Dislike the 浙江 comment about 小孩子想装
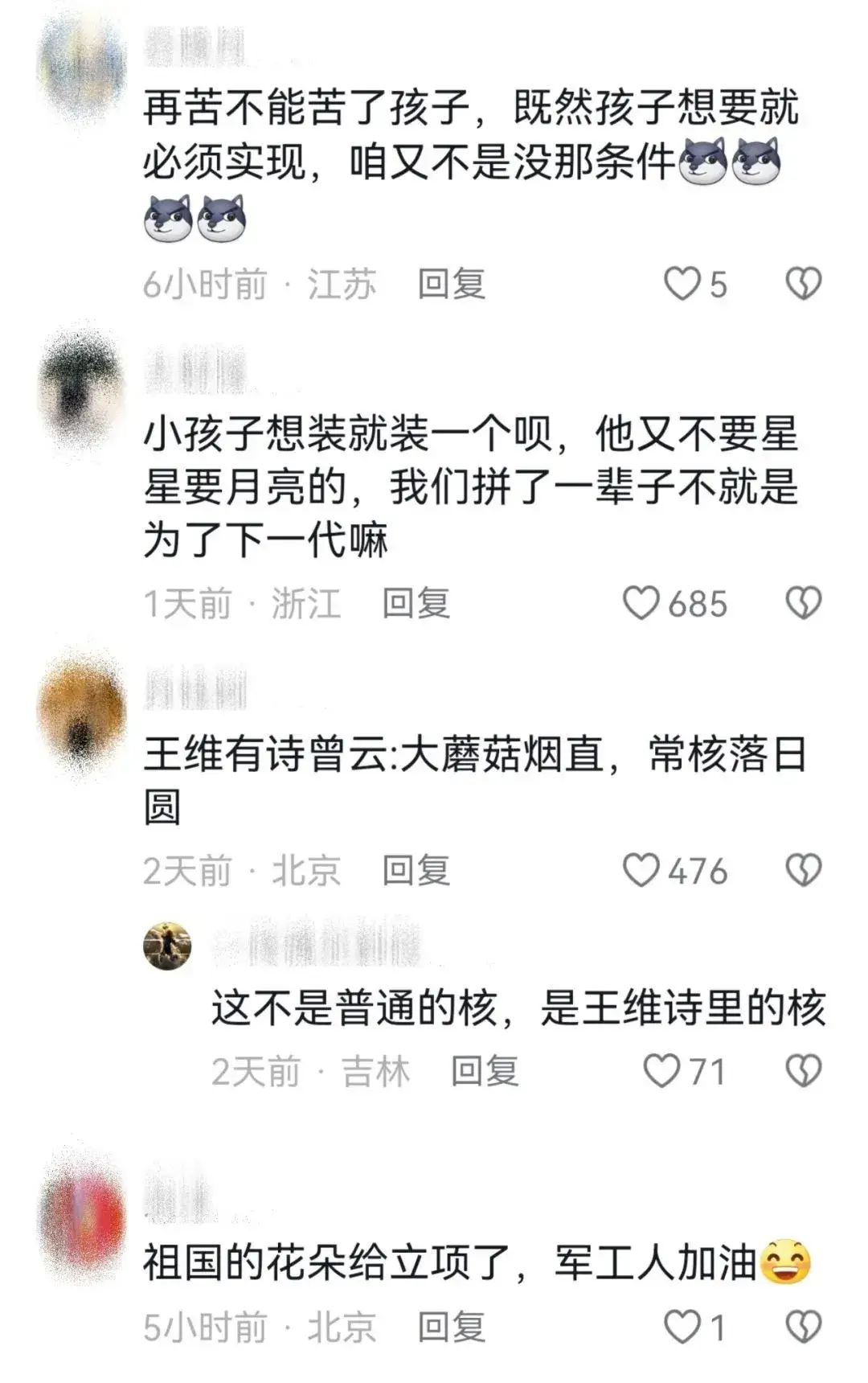The height and width of the screenshot is (1383, 868). 803,603
